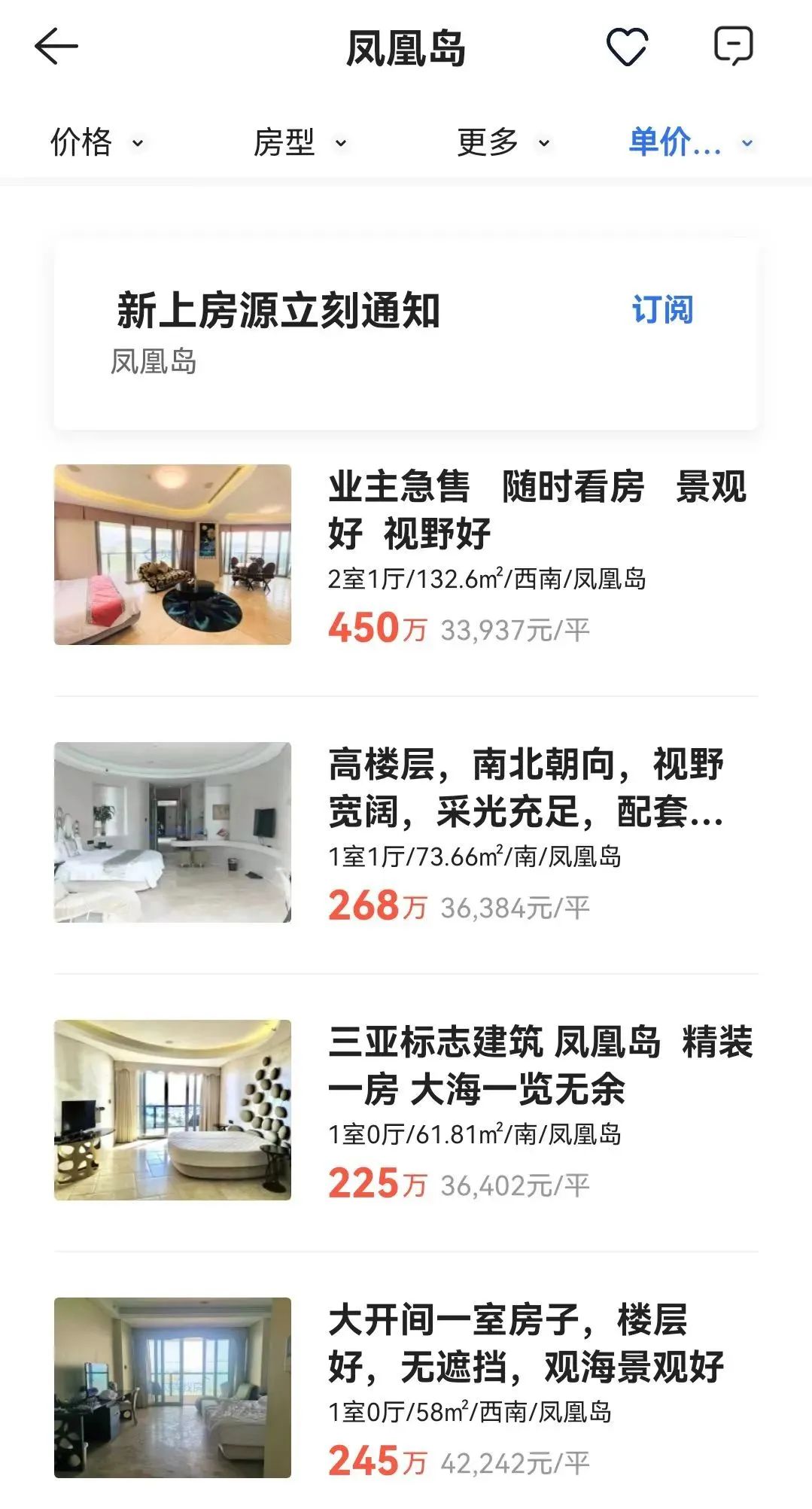The image size is (812, 1509).
Task: Open the 价格 price filter dropdown
Action: (x=94, y=142)
